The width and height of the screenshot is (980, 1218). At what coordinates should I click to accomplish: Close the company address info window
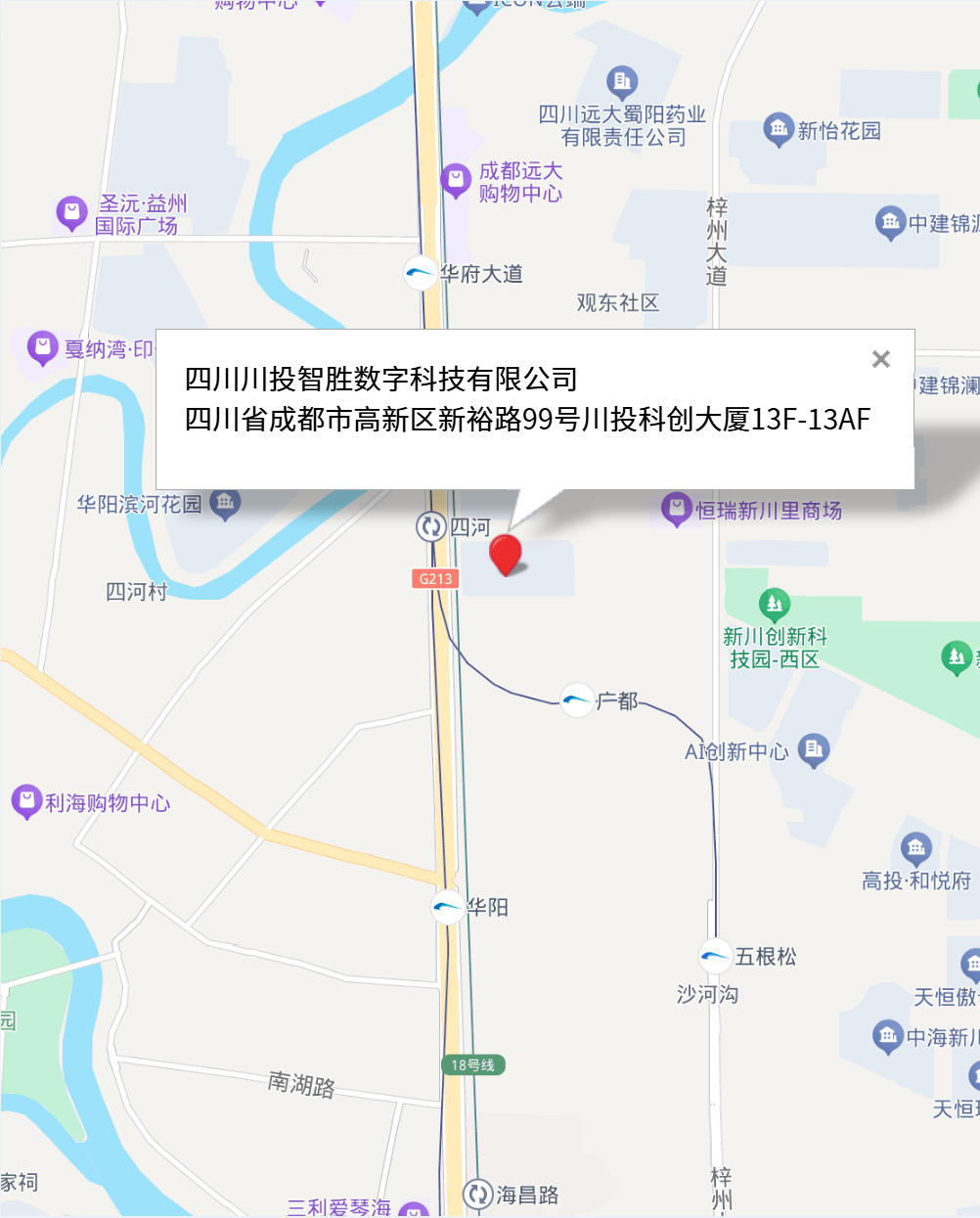point(880,359)
